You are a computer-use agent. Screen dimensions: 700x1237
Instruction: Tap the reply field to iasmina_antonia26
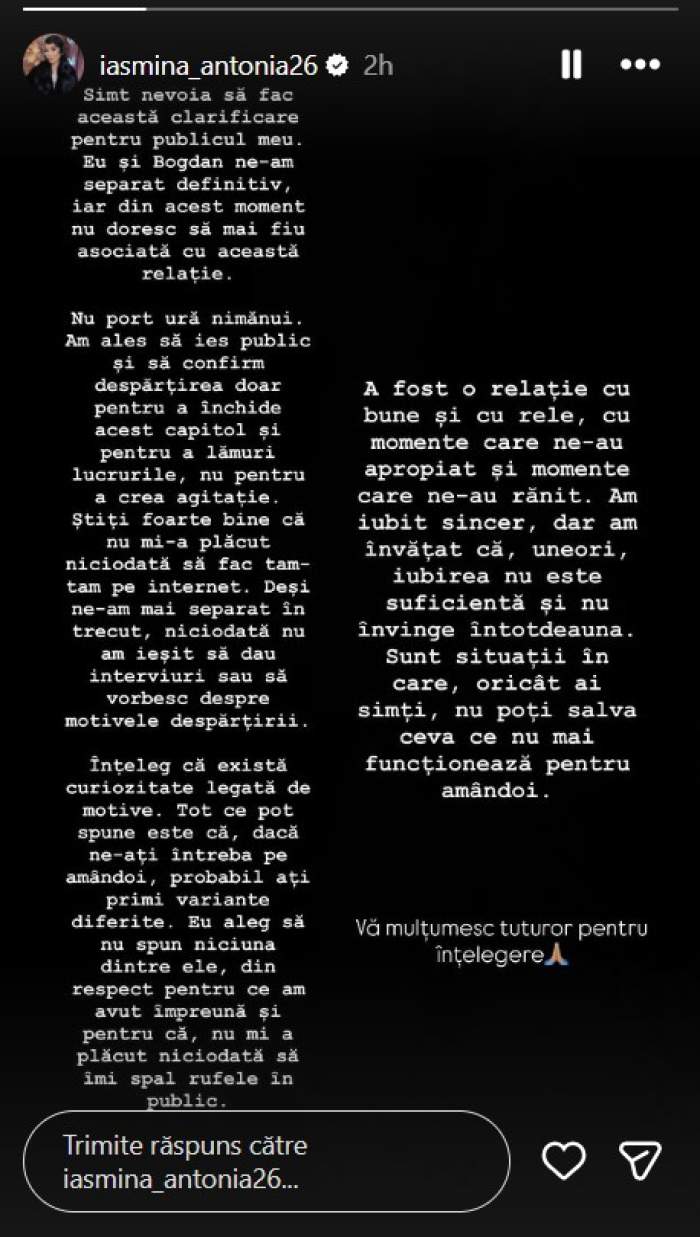click(266, 1161)
